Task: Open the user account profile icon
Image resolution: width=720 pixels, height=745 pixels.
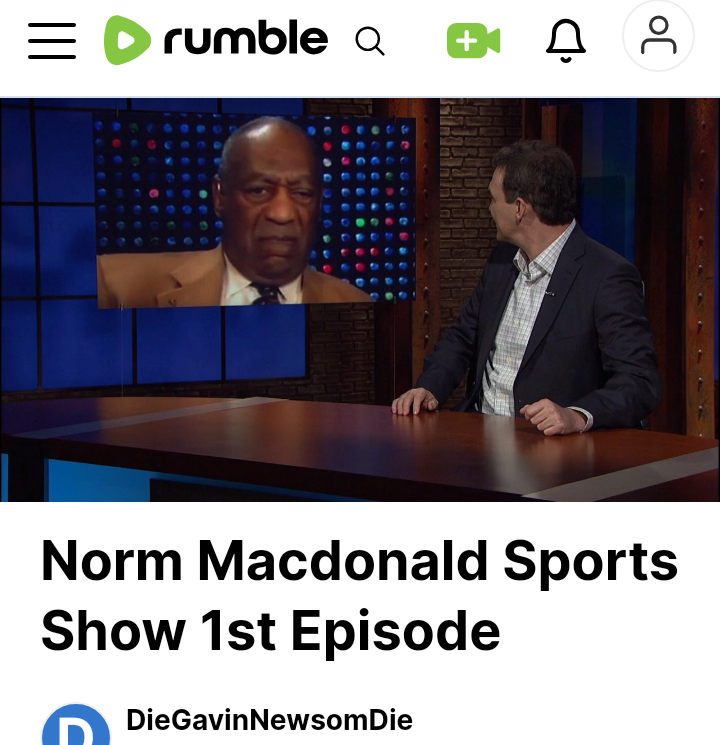Action: click(658, 37)
